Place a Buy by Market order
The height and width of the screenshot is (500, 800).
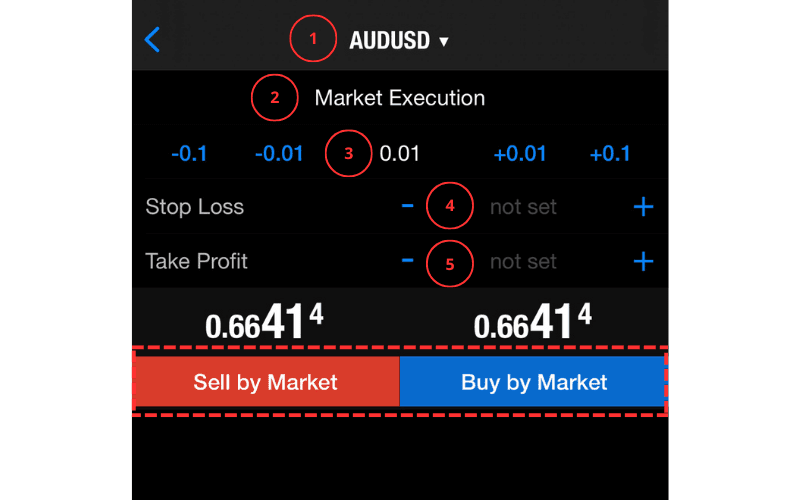[x=533, y=382]
